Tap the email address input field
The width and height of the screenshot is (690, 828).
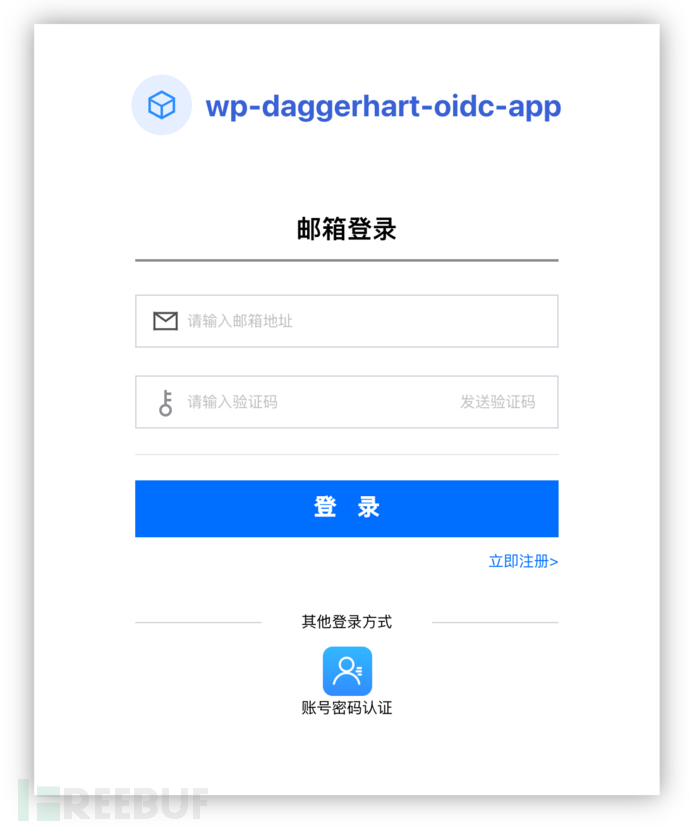click(x=360, y=321)
